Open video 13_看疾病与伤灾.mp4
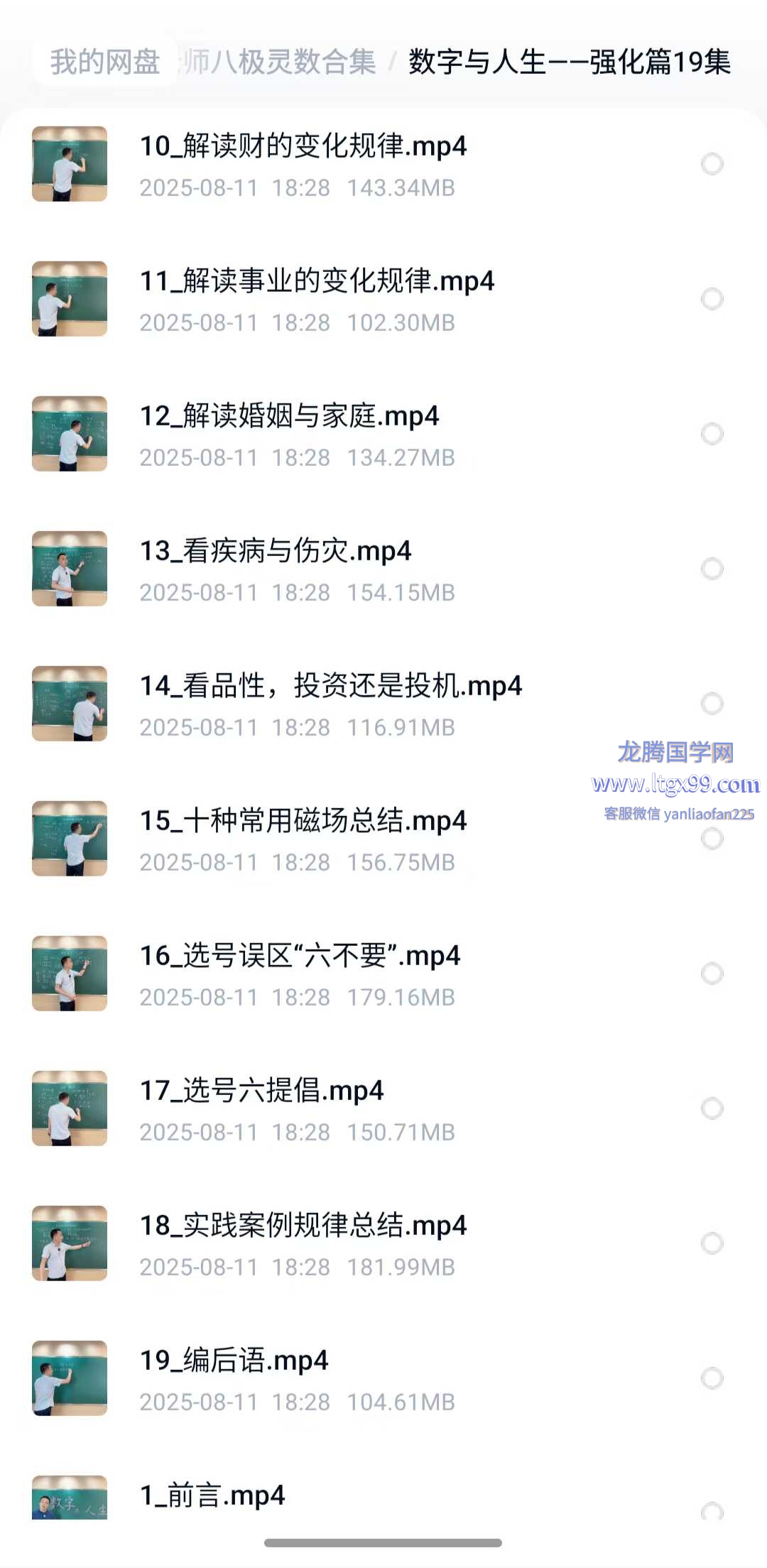The width and height of the screenshot is (767, 1568). (276, 551)
